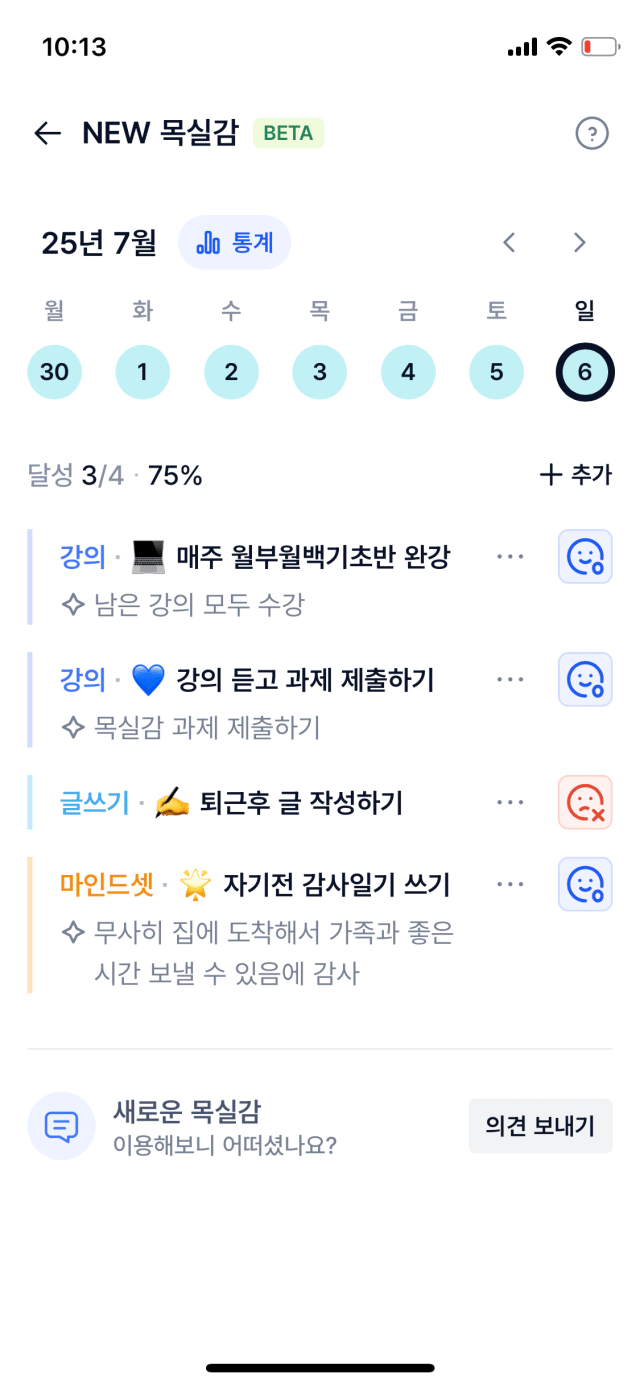Open options for 자기전 감사일기 쓰기
640x1386 pixels.
coord(510,884)
